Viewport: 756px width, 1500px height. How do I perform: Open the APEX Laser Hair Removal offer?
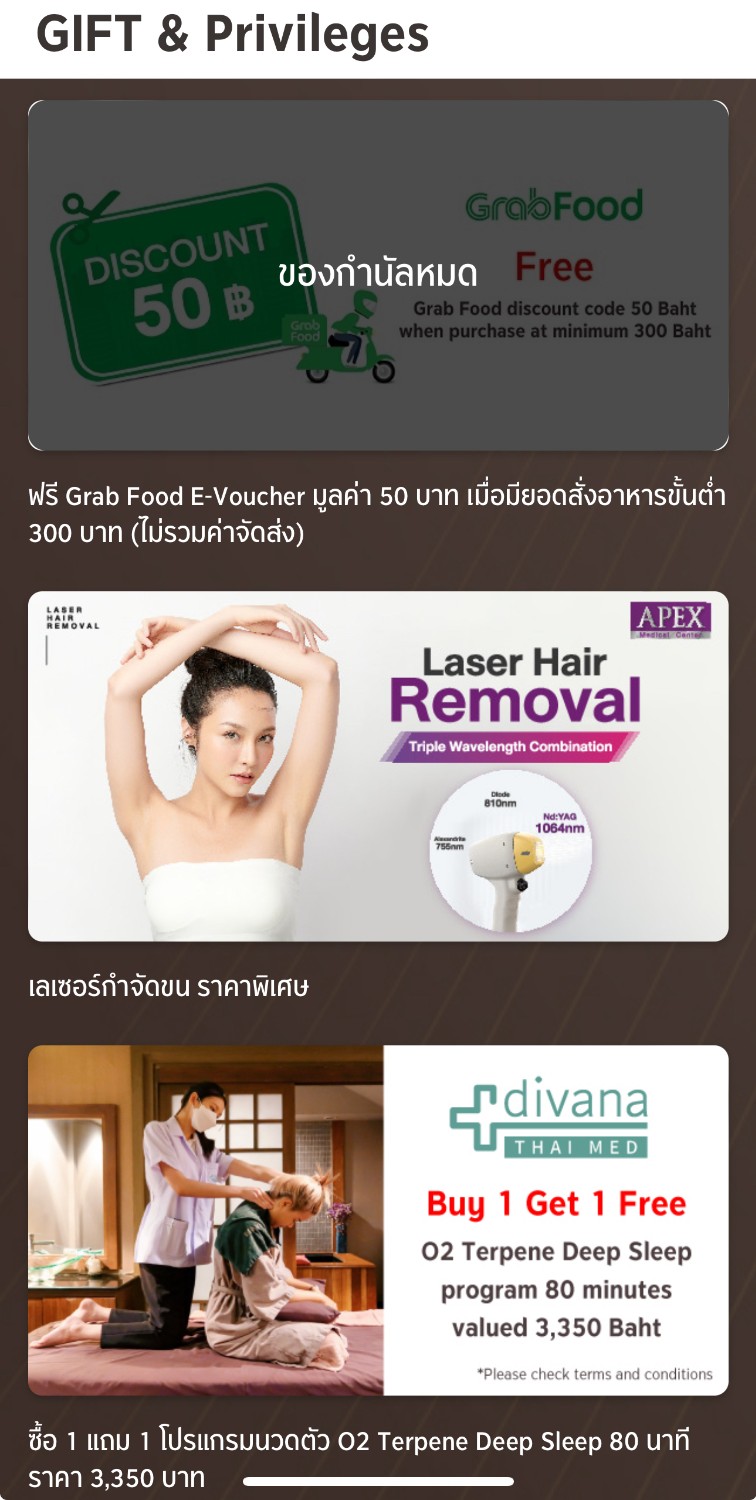(x=378, y=766)
